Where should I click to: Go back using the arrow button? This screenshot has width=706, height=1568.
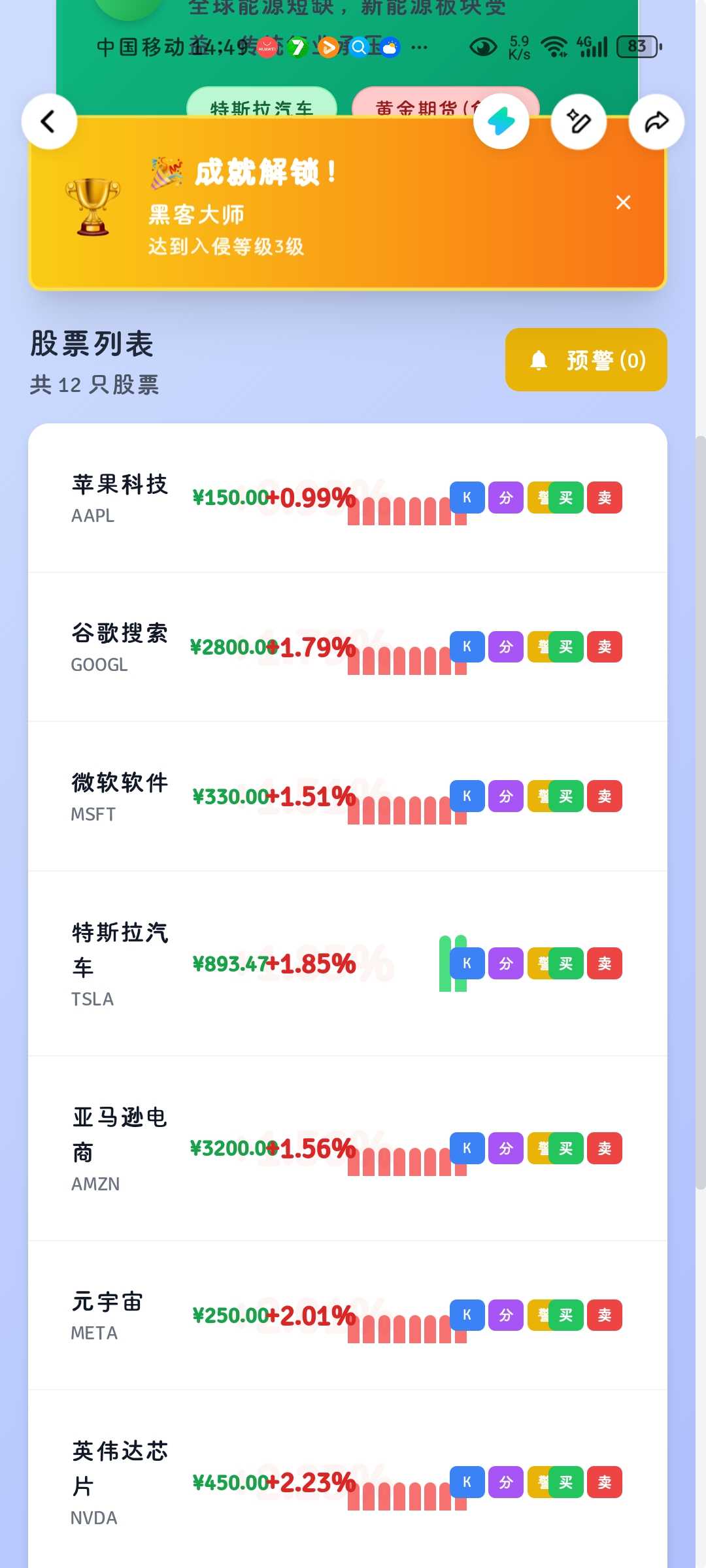[x=49, y=122]
